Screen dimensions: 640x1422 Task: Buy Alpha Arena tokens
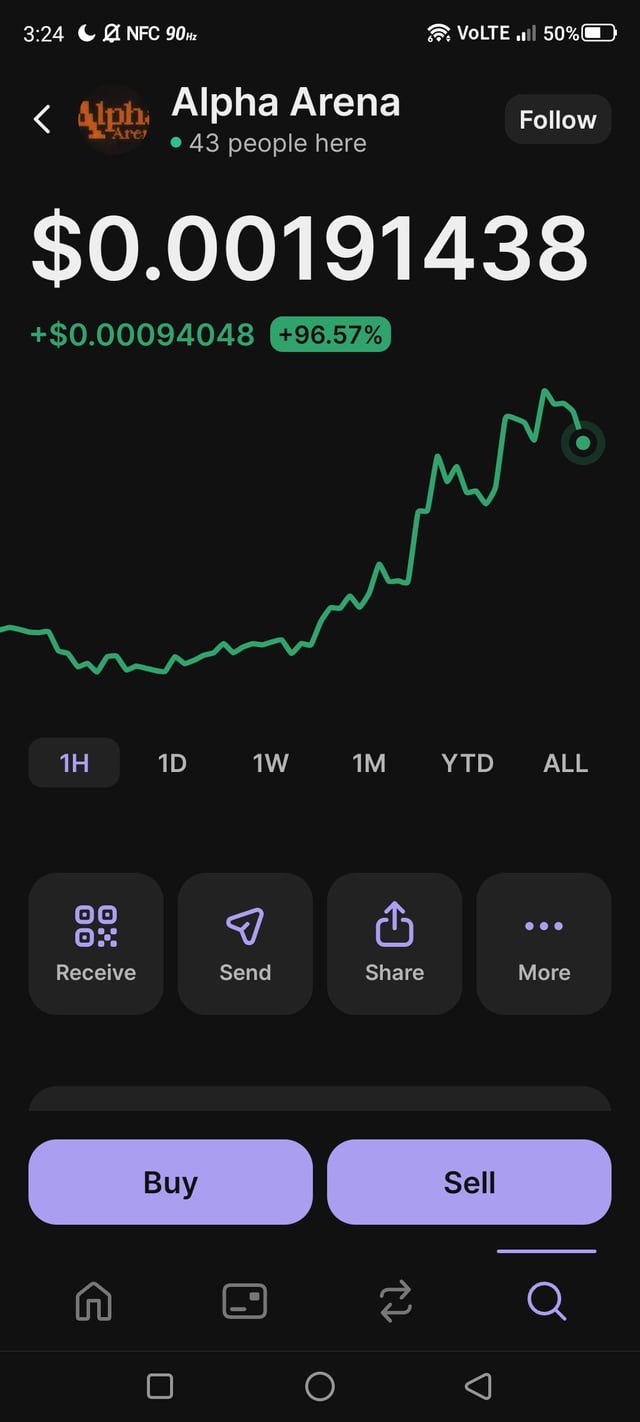click(170, 1182)
